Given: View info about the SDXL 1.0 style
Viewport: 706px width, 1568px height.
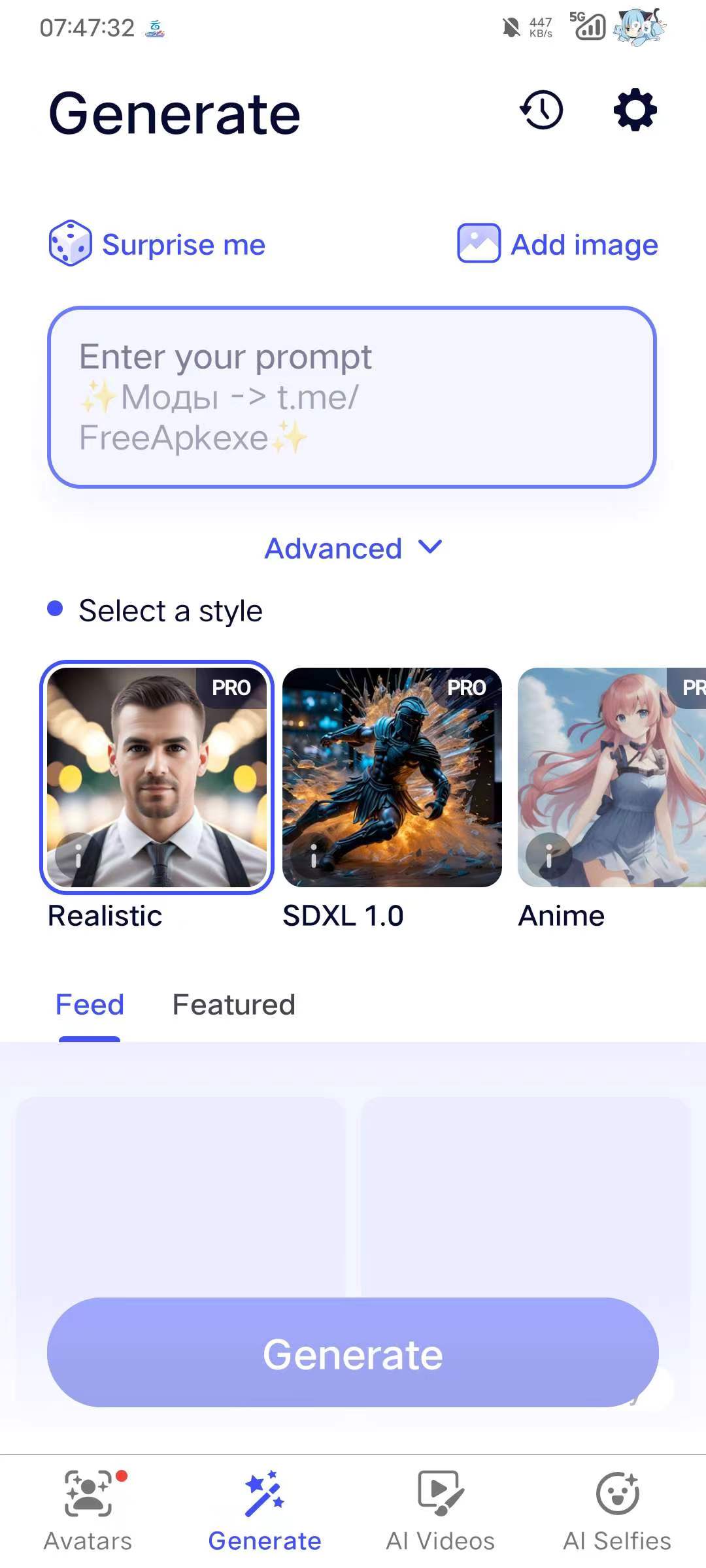Looking at the screenshot, I should tap(313, 856).
